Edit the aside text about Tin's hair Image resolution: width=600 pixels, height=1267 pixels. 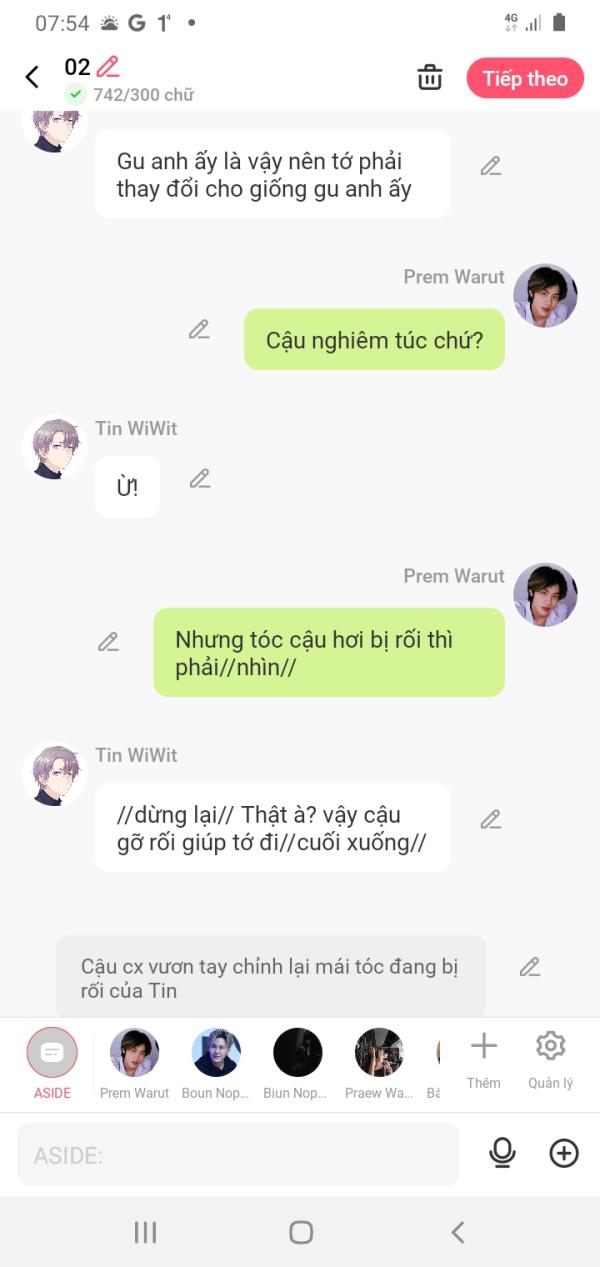(530, 967)
